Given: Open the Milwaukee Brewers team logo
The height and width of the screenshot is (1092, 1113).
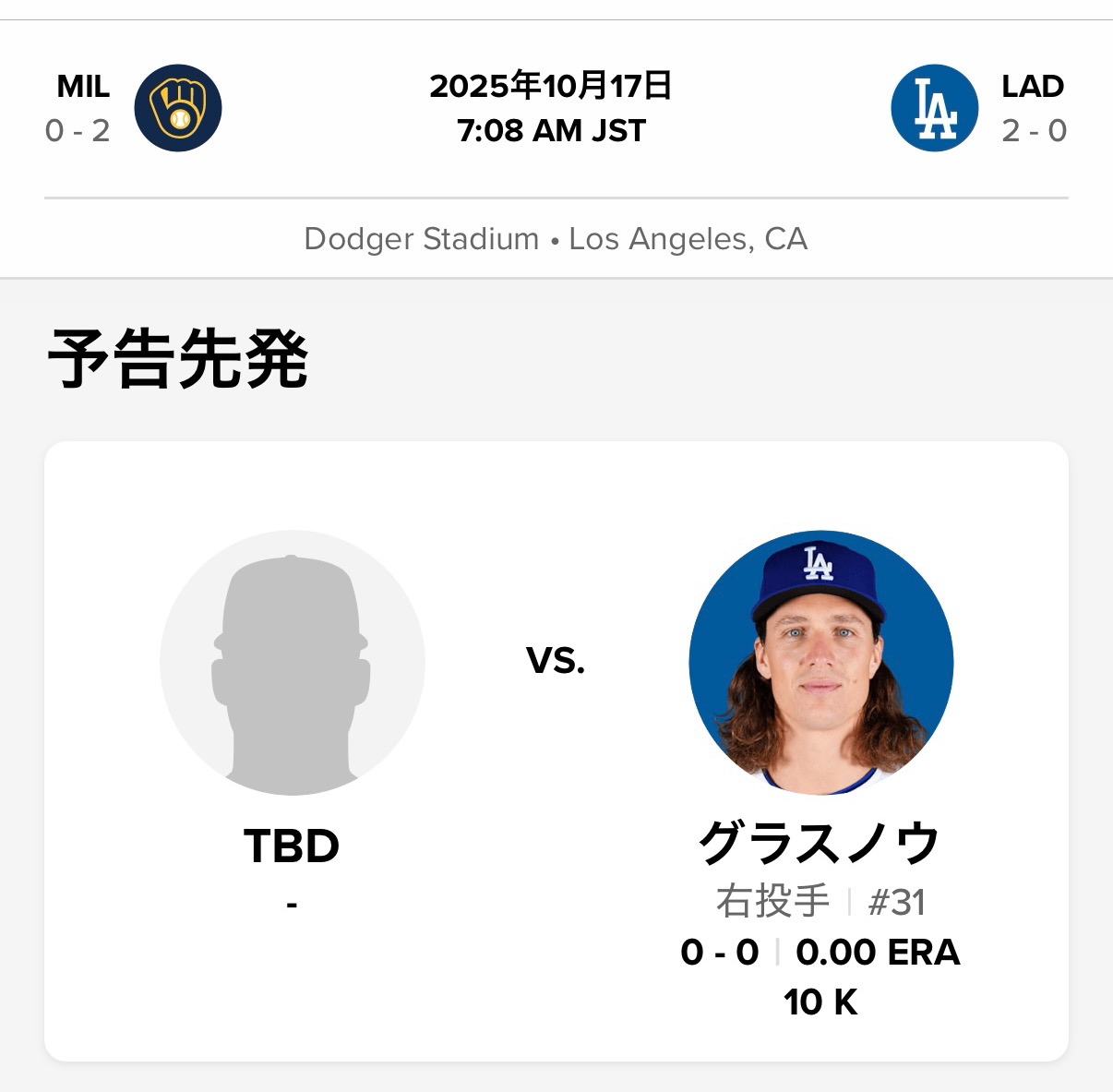Looking at the screenshot, I should (x=178, y=108).
